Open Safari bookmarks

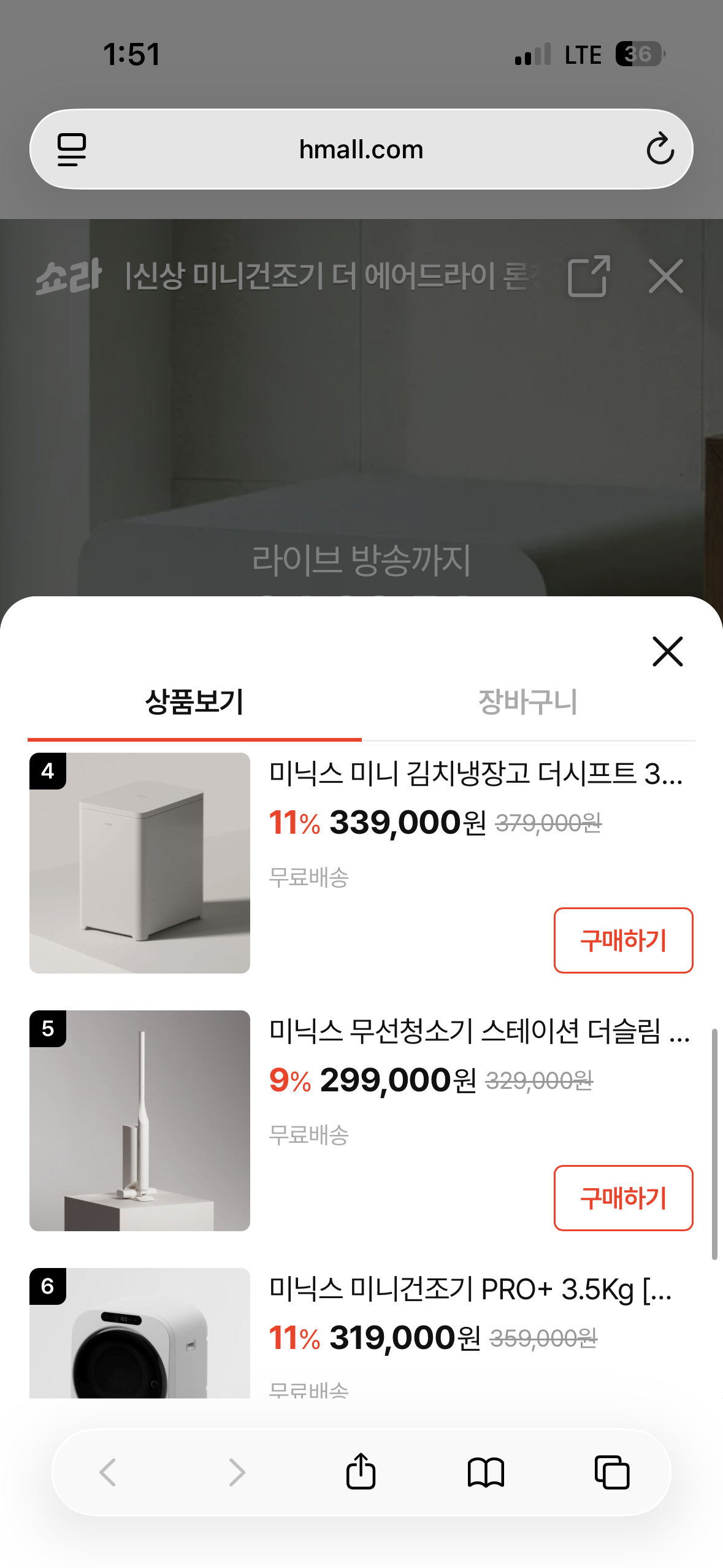click(486, 1472)
